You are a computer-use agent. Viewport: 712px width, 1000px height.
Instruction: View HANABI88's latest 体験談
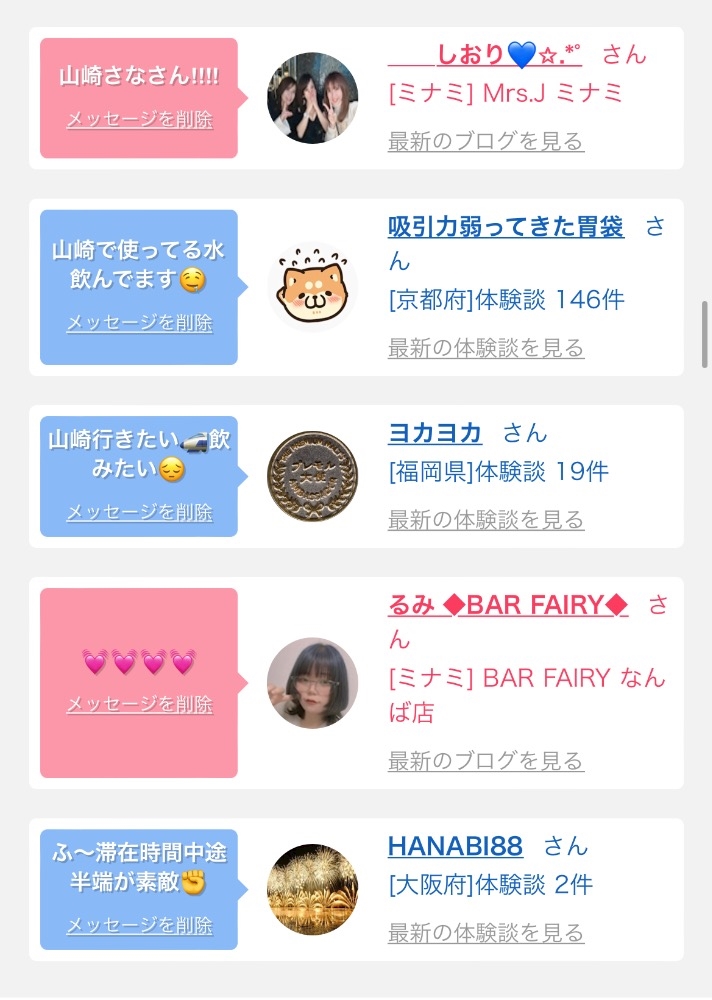pos(485,934)
